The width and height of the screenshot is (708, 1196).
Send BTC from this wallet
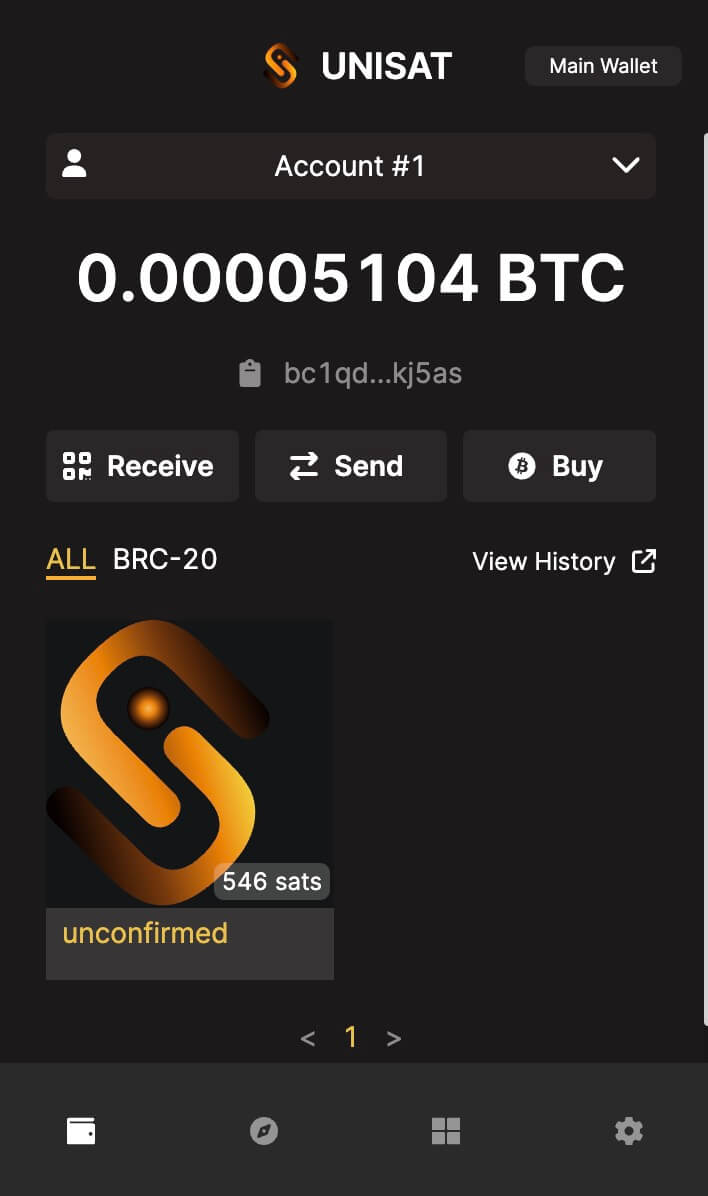point(350,466)
